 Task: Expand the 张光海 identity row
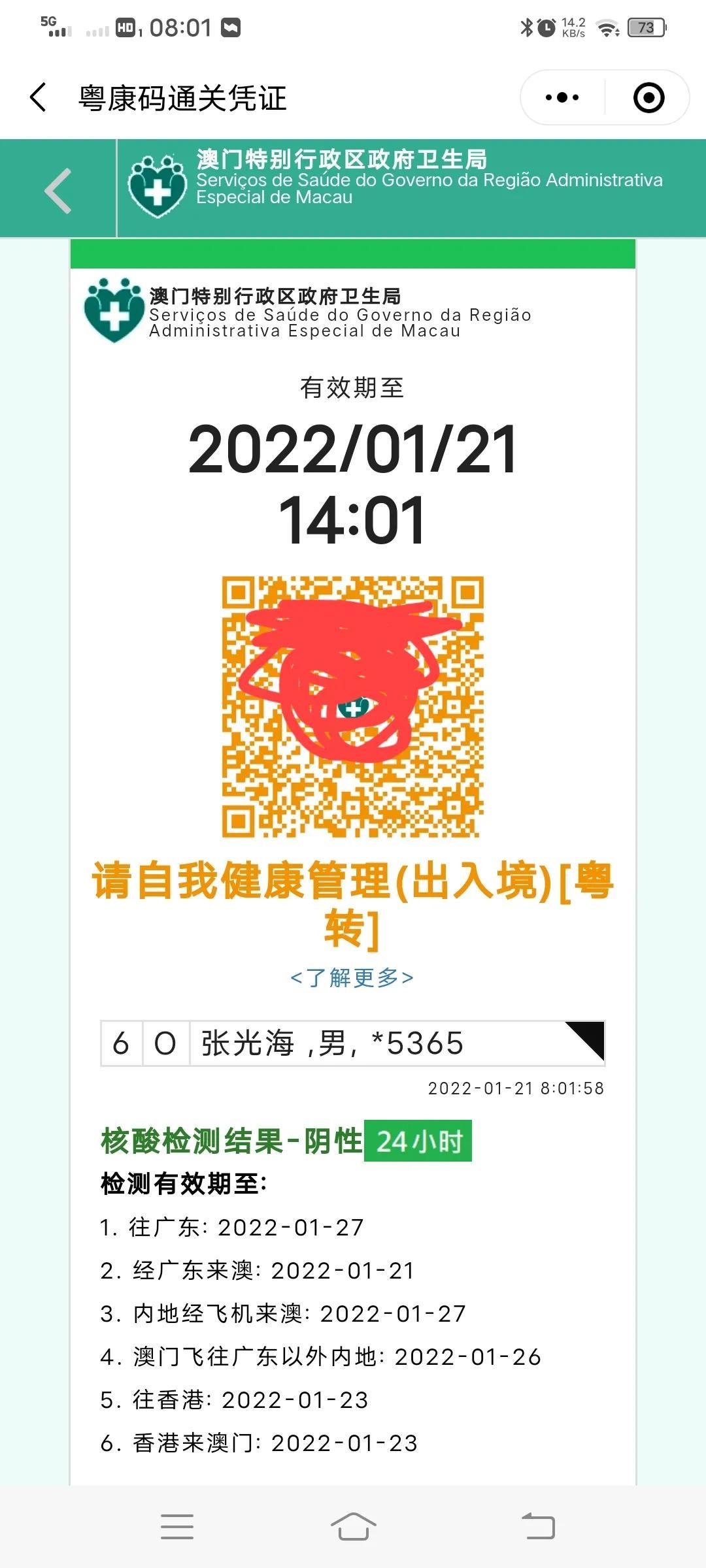coord(353,1043)
